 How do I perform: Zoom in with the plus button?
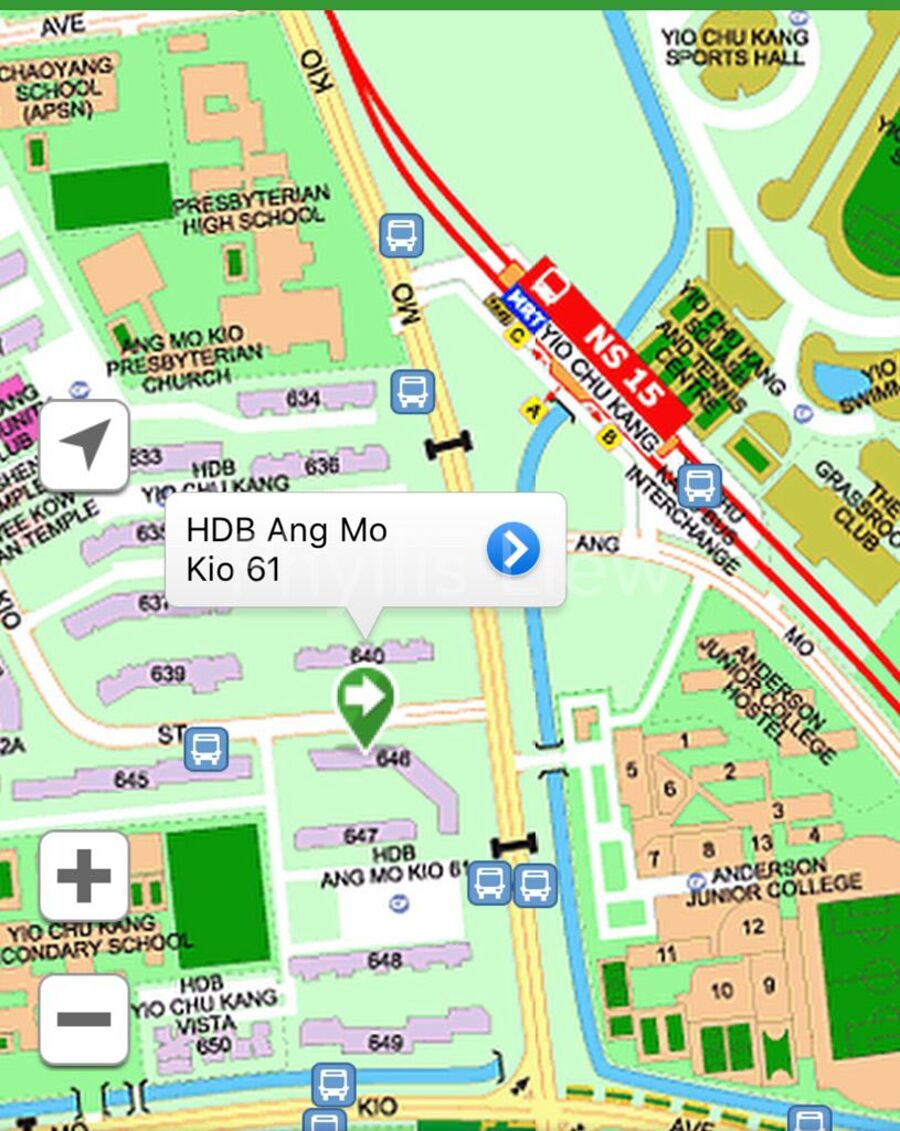(85, 876)
